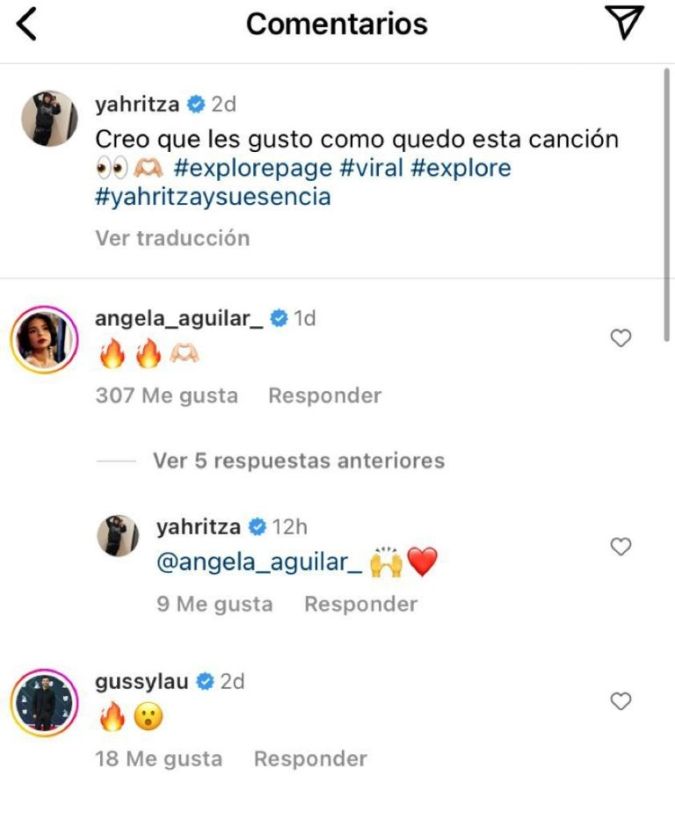Like angela_aguilar_'s comment
The height and width of the screenshot is (819, 675).
(x=620, y=339)
